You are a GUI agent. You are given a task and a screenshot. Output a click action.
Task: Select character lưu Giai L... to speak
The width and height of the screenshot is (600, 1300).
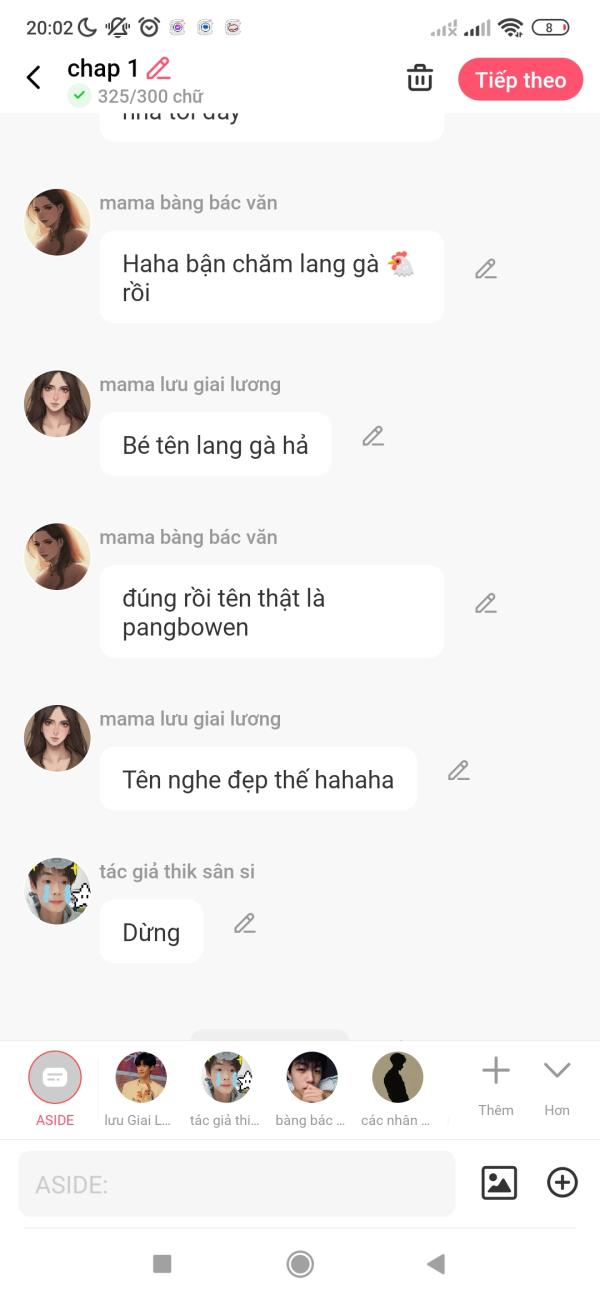[x=140, y=1090]
